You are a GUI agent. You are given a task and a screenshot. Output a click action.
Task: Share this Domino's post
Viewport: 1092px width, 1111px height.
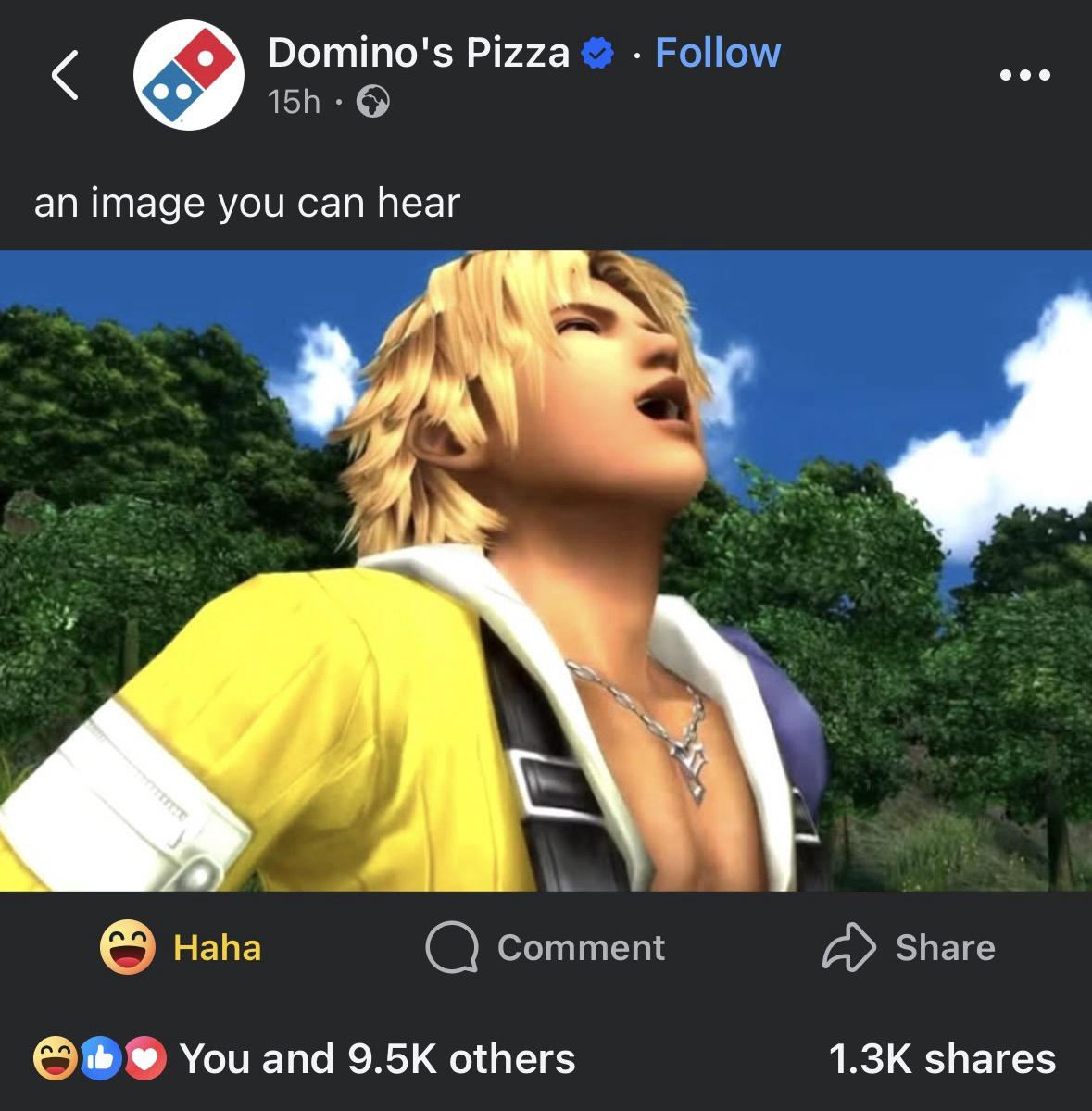909,947
